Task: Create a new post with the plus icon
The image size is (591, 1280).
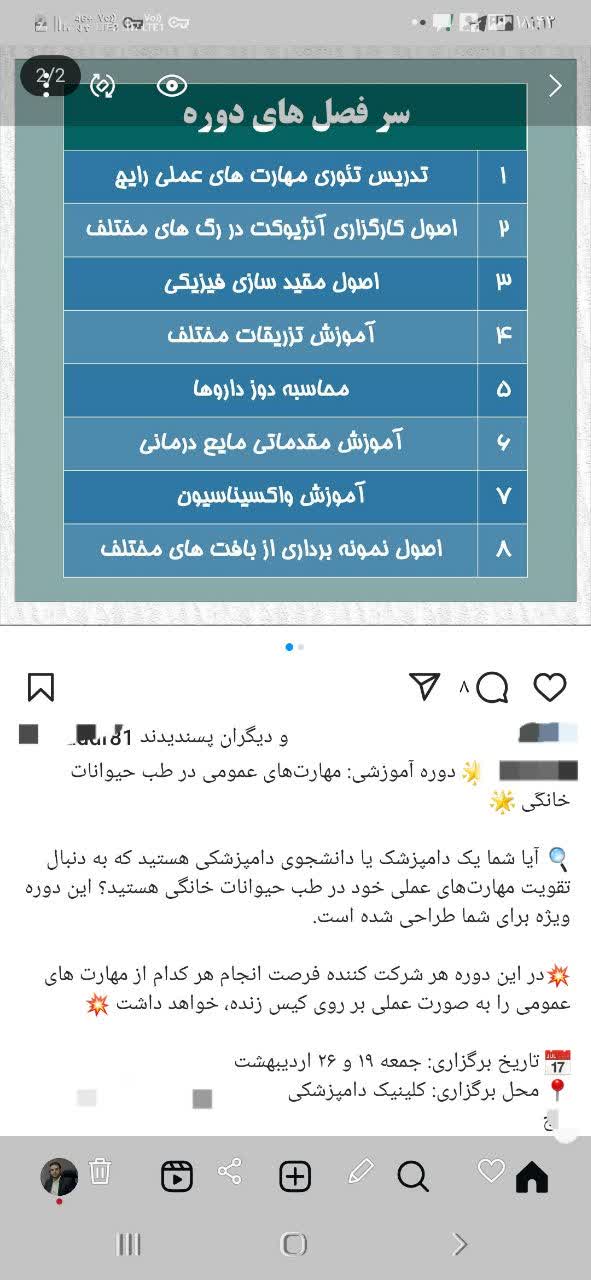Action: pyautogui.click(x=295, y=1177)
